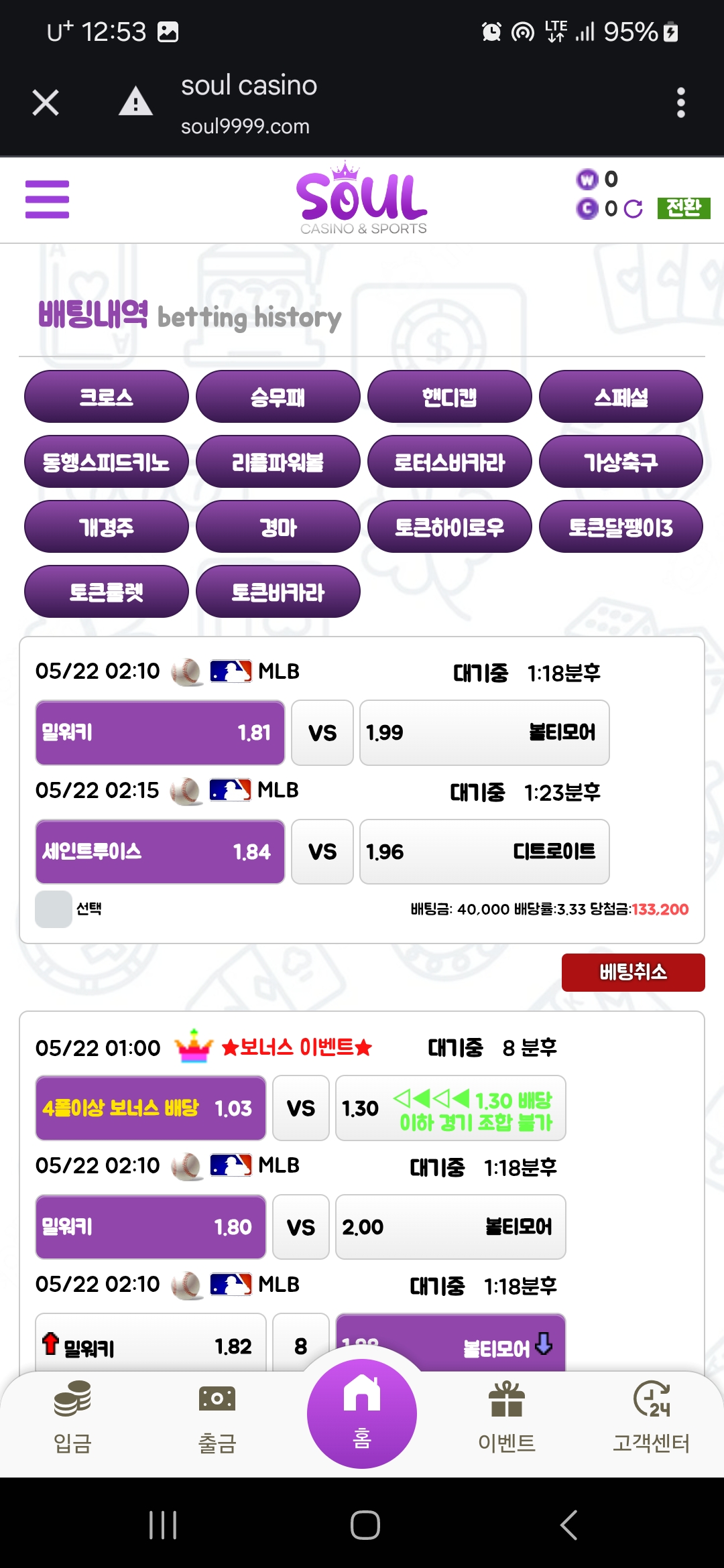Select the 승무패 category
This screenshot has height=1568, width=724.
tap(278, 397)
